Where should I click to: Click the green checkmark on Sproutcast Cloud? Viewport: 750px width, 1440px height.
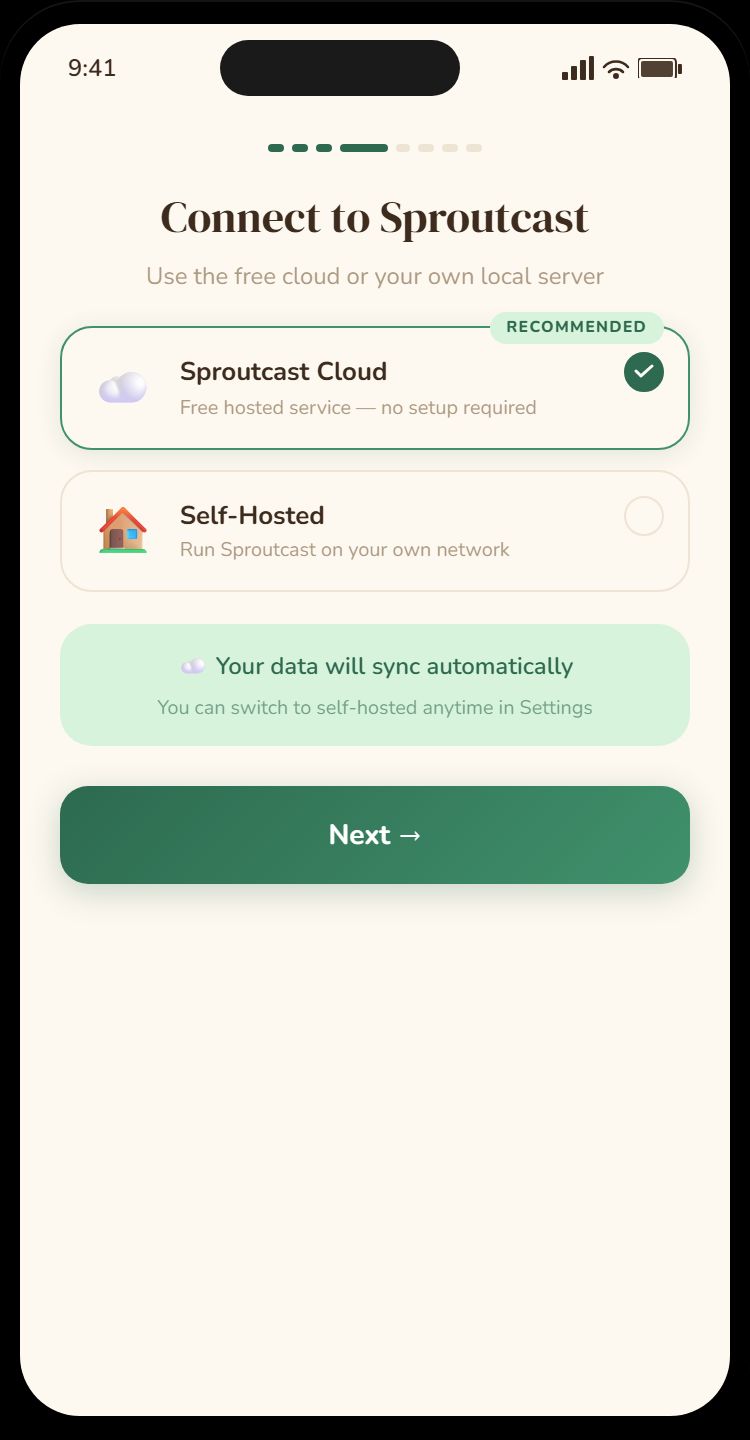tap(643, 371)
